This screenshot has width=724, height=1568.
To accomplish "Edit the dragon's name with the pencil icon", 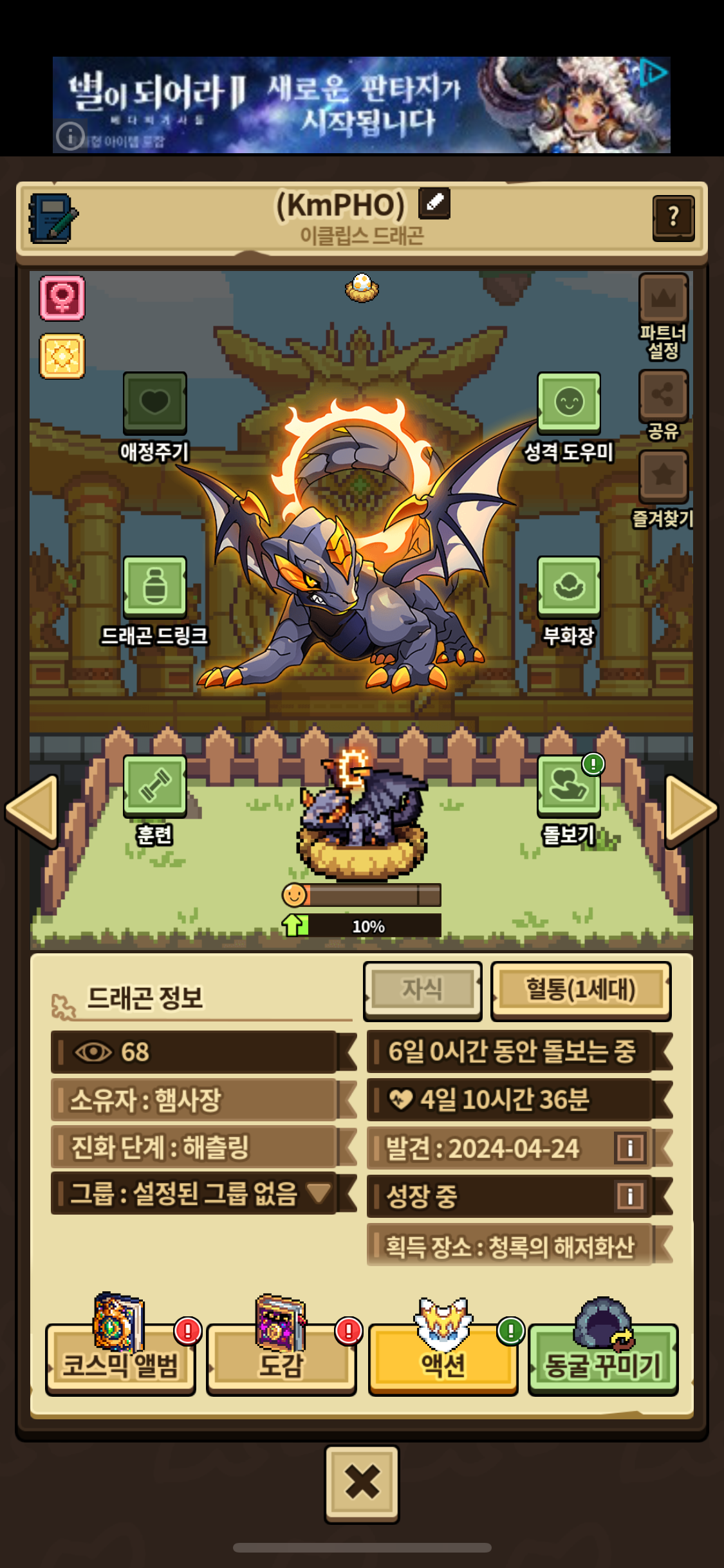I will click(x=434, y=203).
